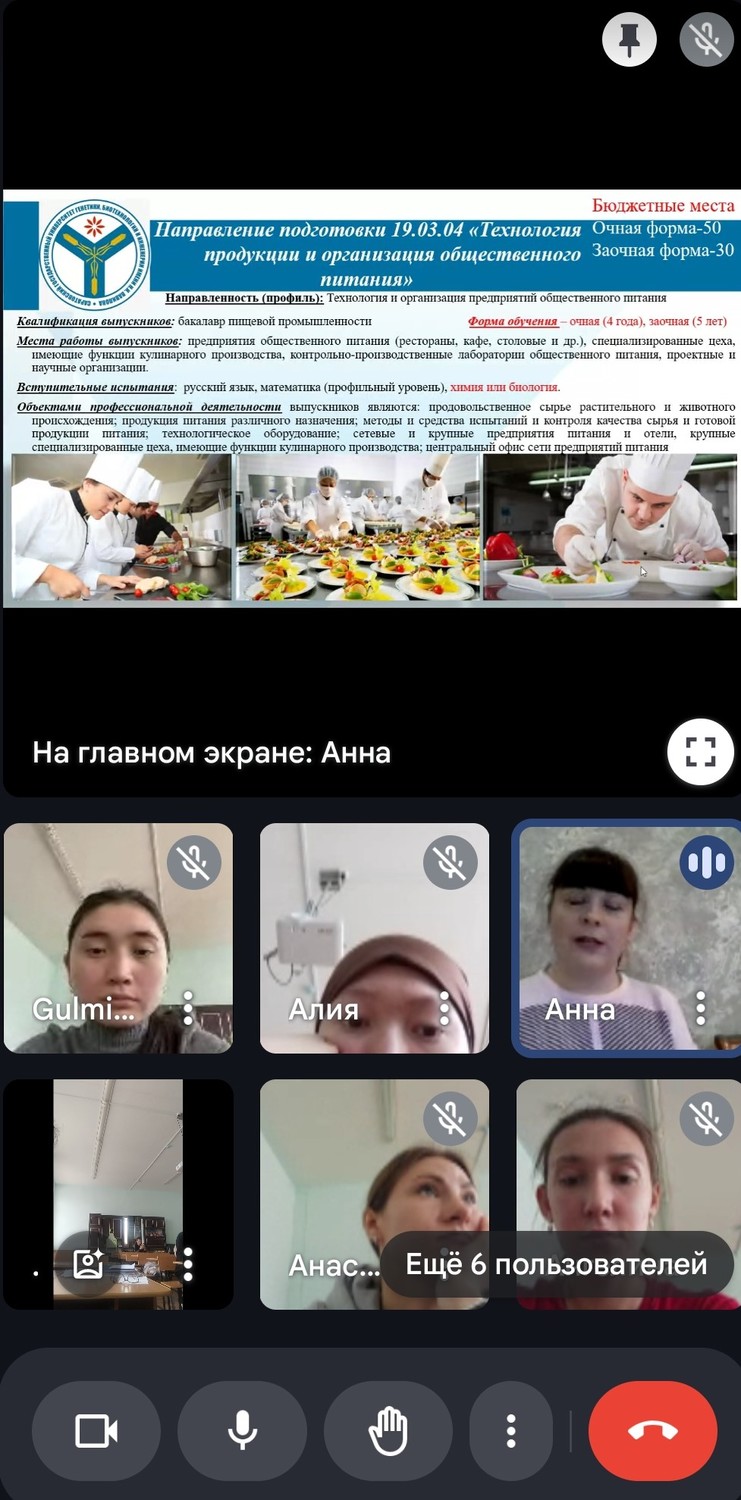Leave the call with the red hang-up button
Viewport: 741px width, 1500px height.
[653, 1432]
